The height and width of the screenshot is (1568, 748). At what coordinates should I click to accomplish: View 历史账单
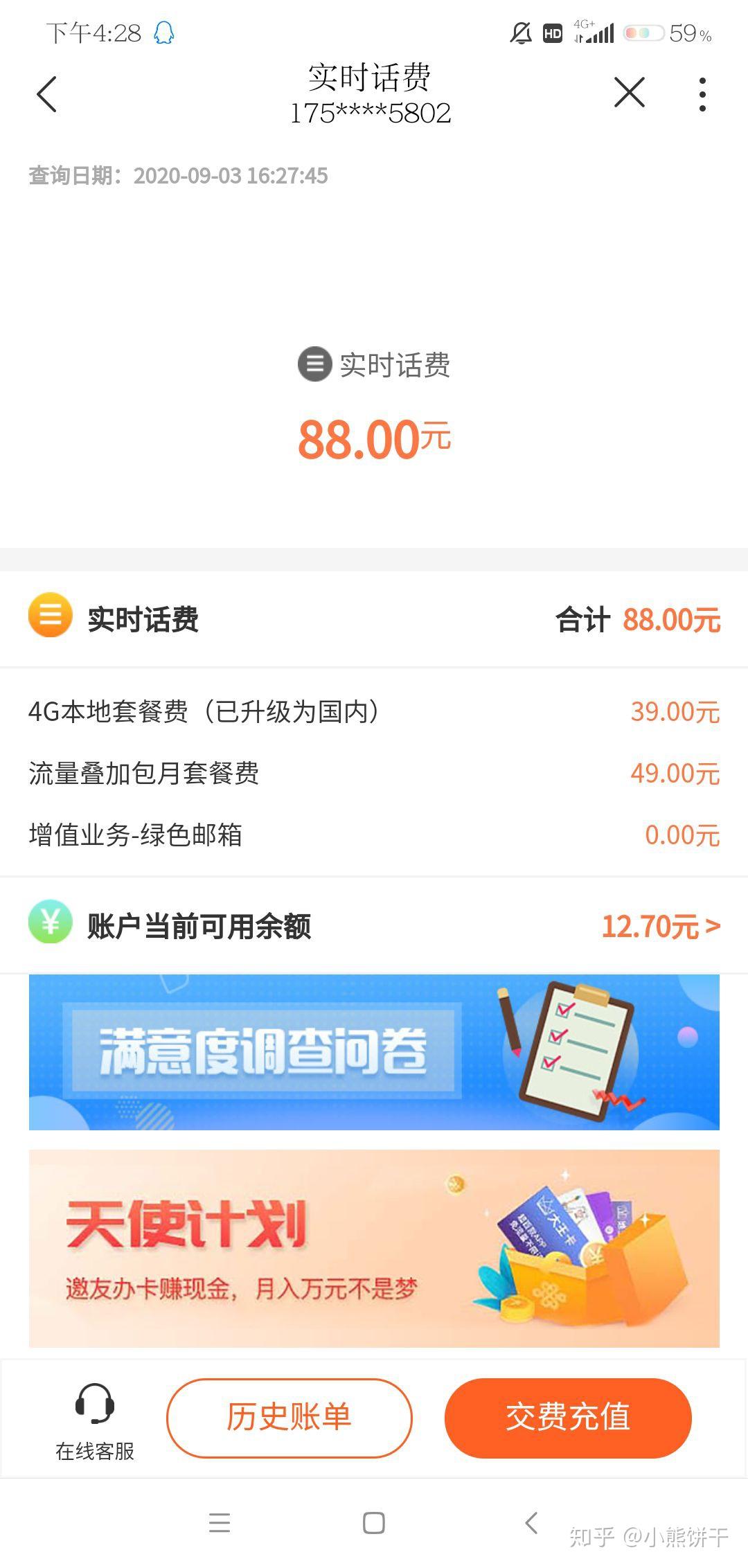coord(289,1418)
